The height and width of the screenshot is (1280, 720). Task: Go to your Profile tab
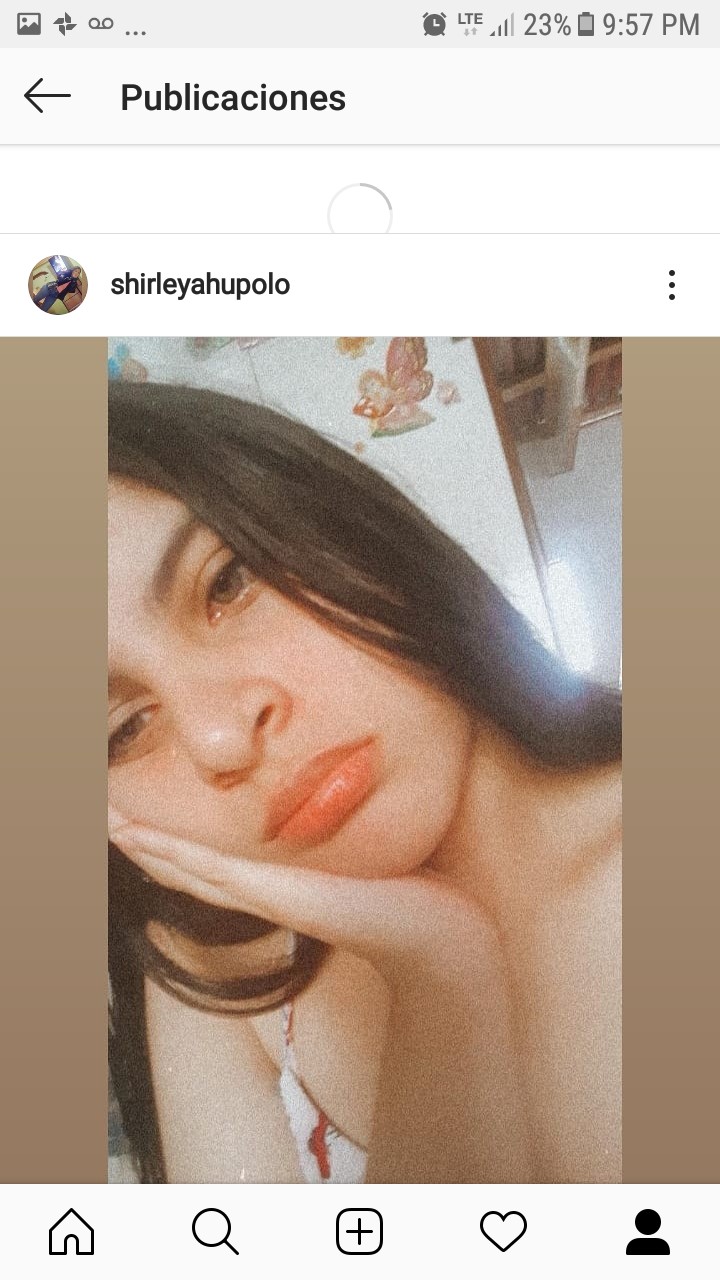pyautogui.click(x=647, y=1232)
